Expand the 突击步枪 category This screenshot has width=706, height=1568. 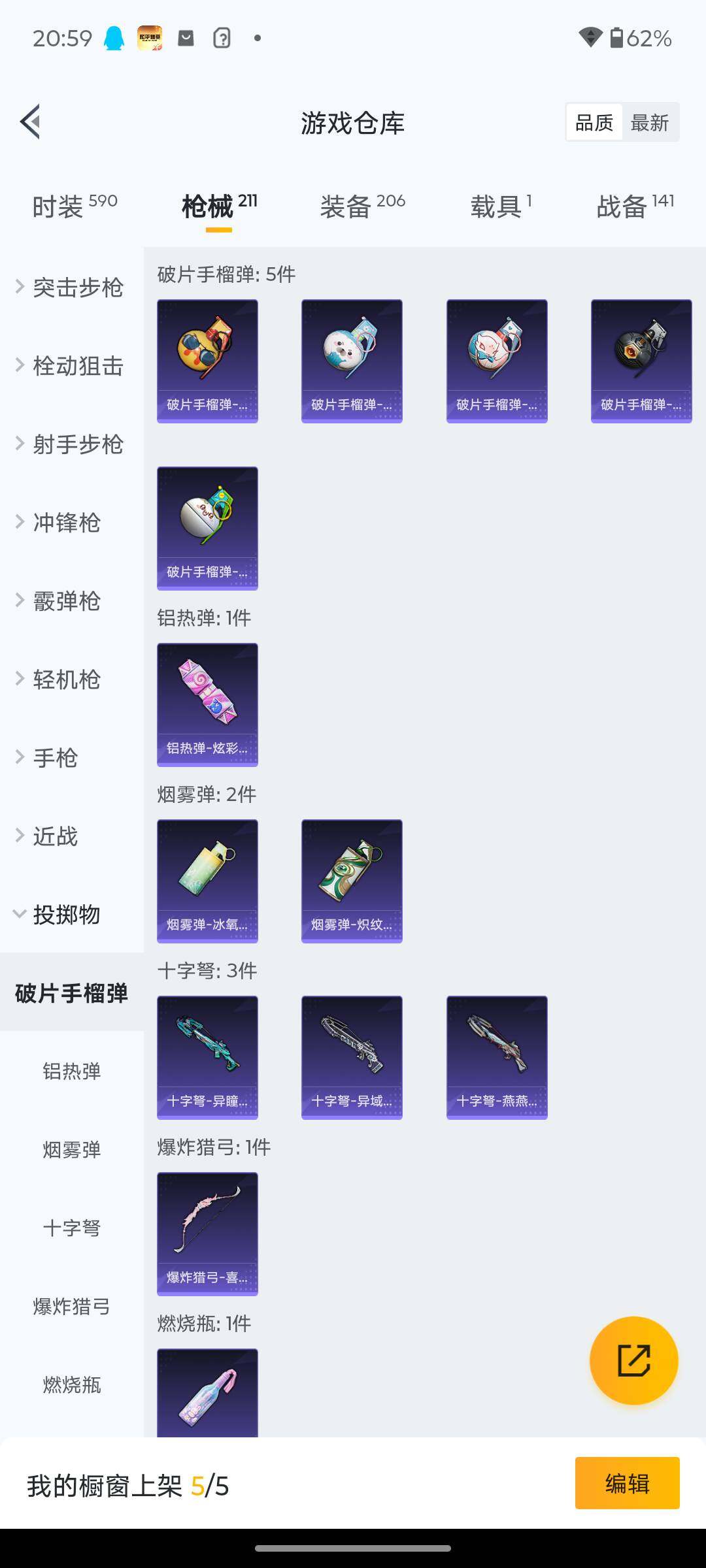click(x=72, y=287)
